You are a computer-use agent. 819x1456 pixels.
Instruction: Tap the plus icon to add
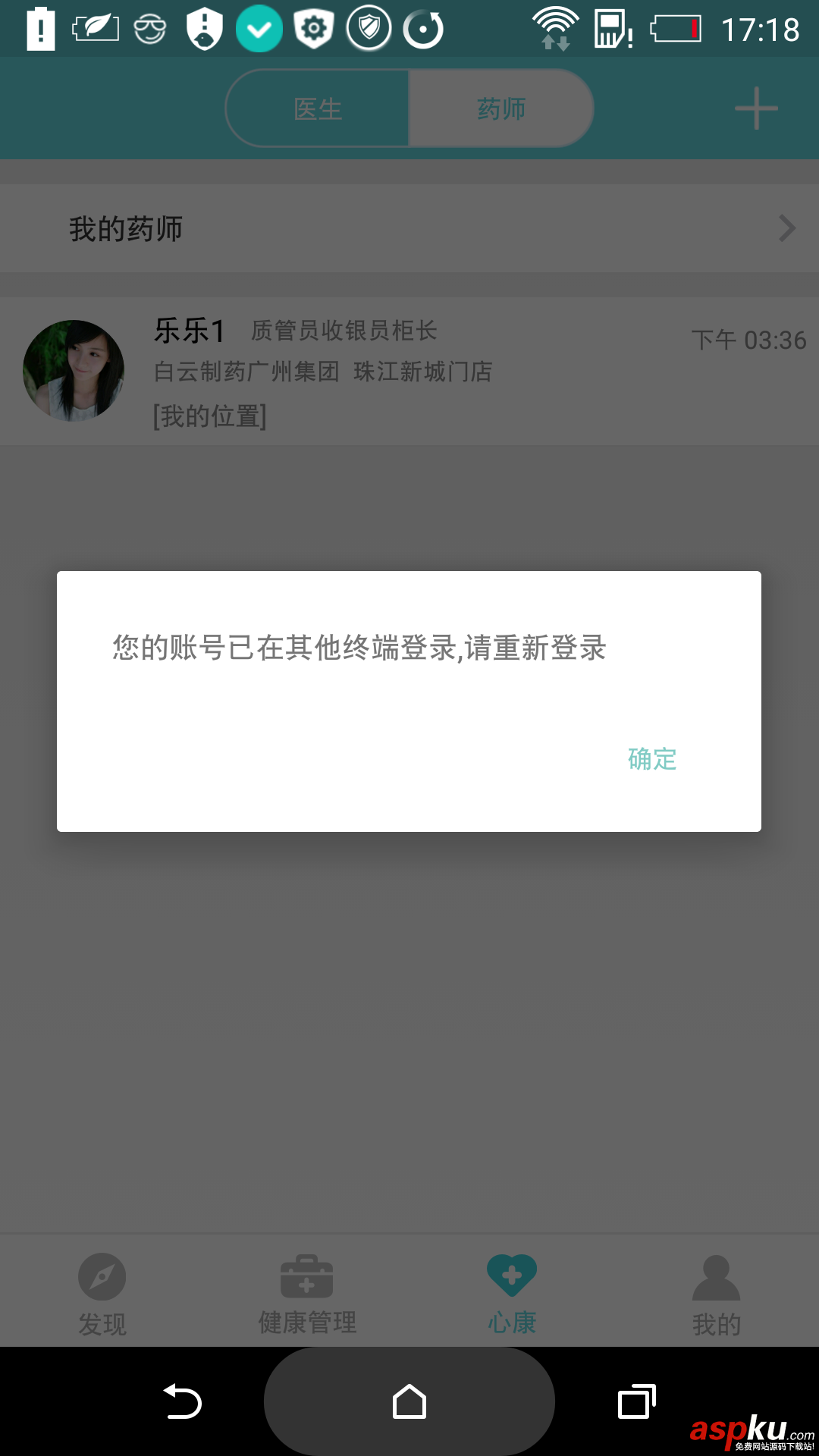click(x=756, y=108)
